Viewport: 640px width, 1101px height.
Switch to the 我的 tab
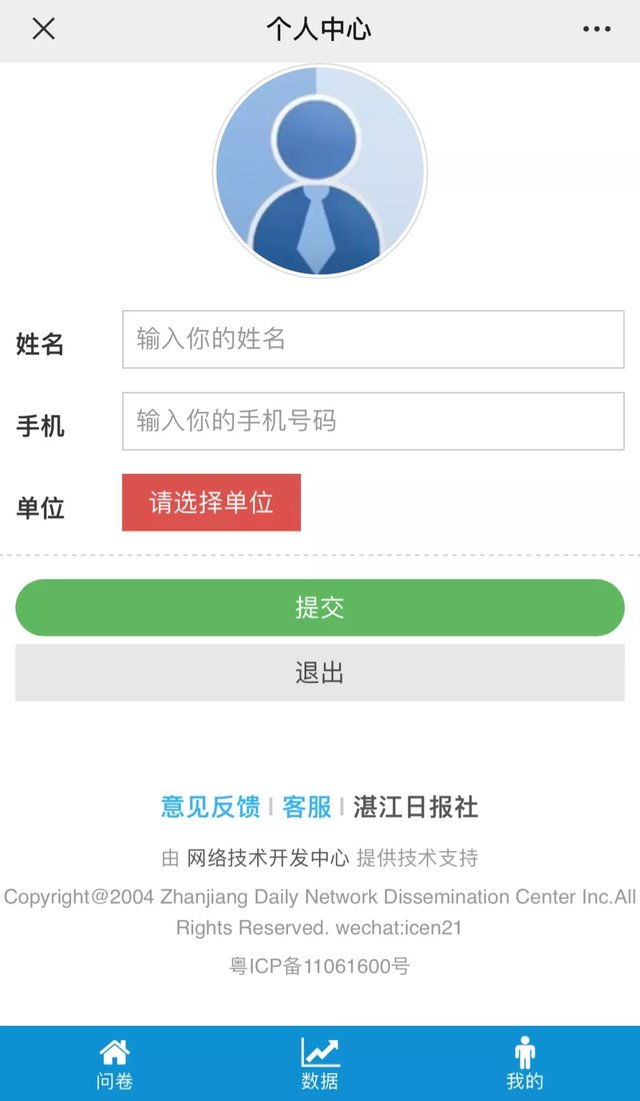524,1064
